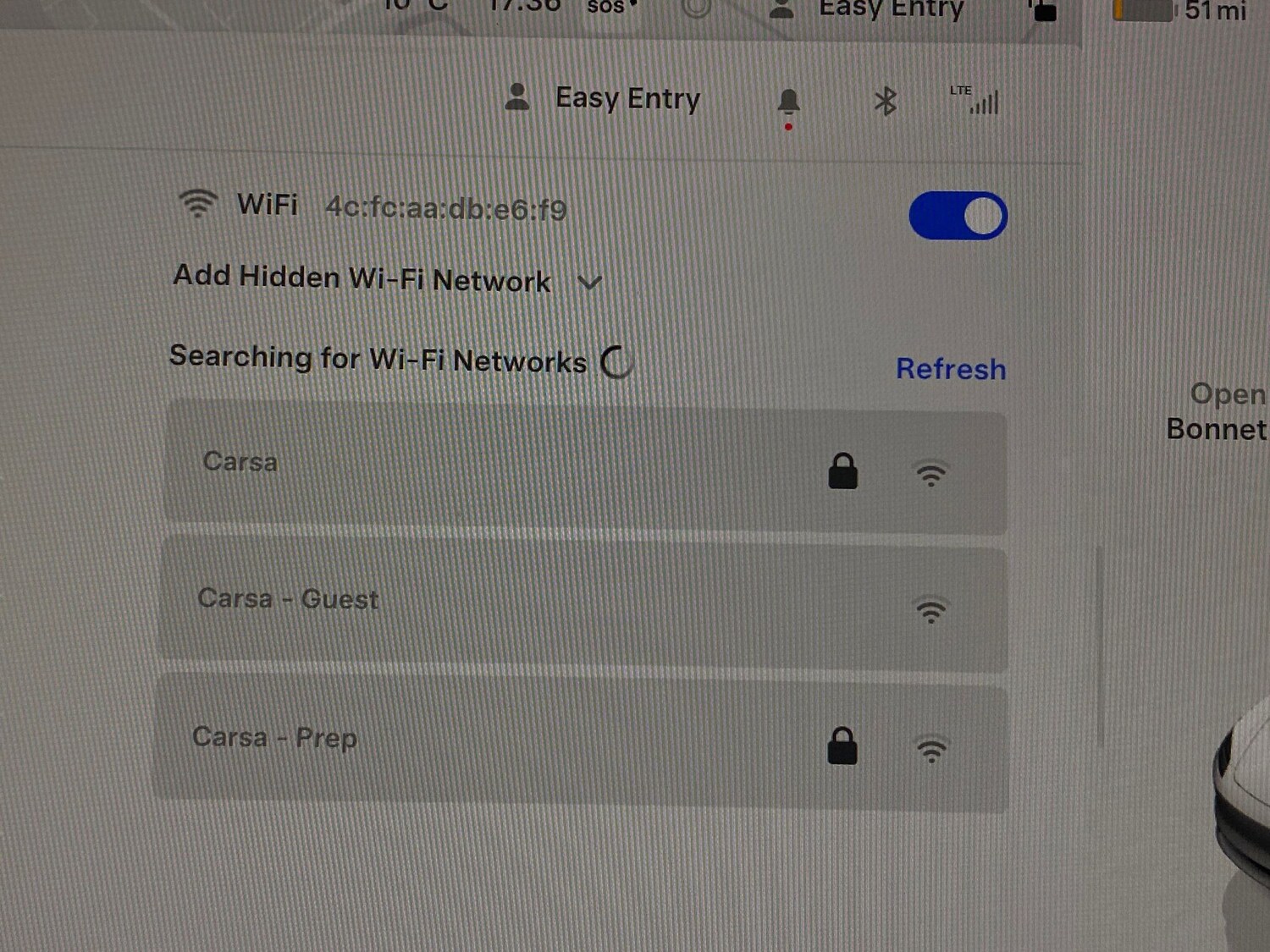Open the notifications bell
Image resolution: width=1270 pixels, height=952 pixels.
coord(788,104)
